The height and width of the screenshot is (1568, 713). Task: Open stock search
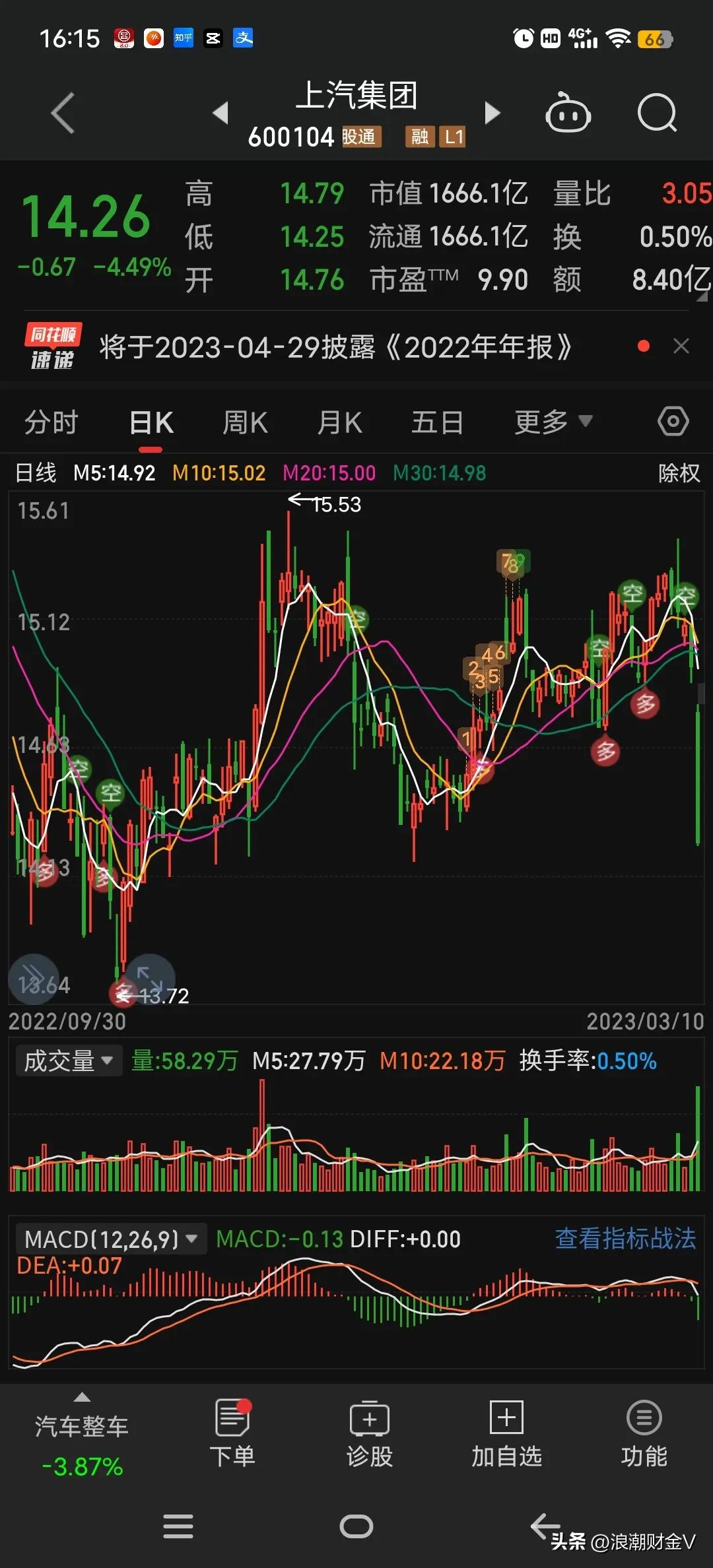pos(657,114)
